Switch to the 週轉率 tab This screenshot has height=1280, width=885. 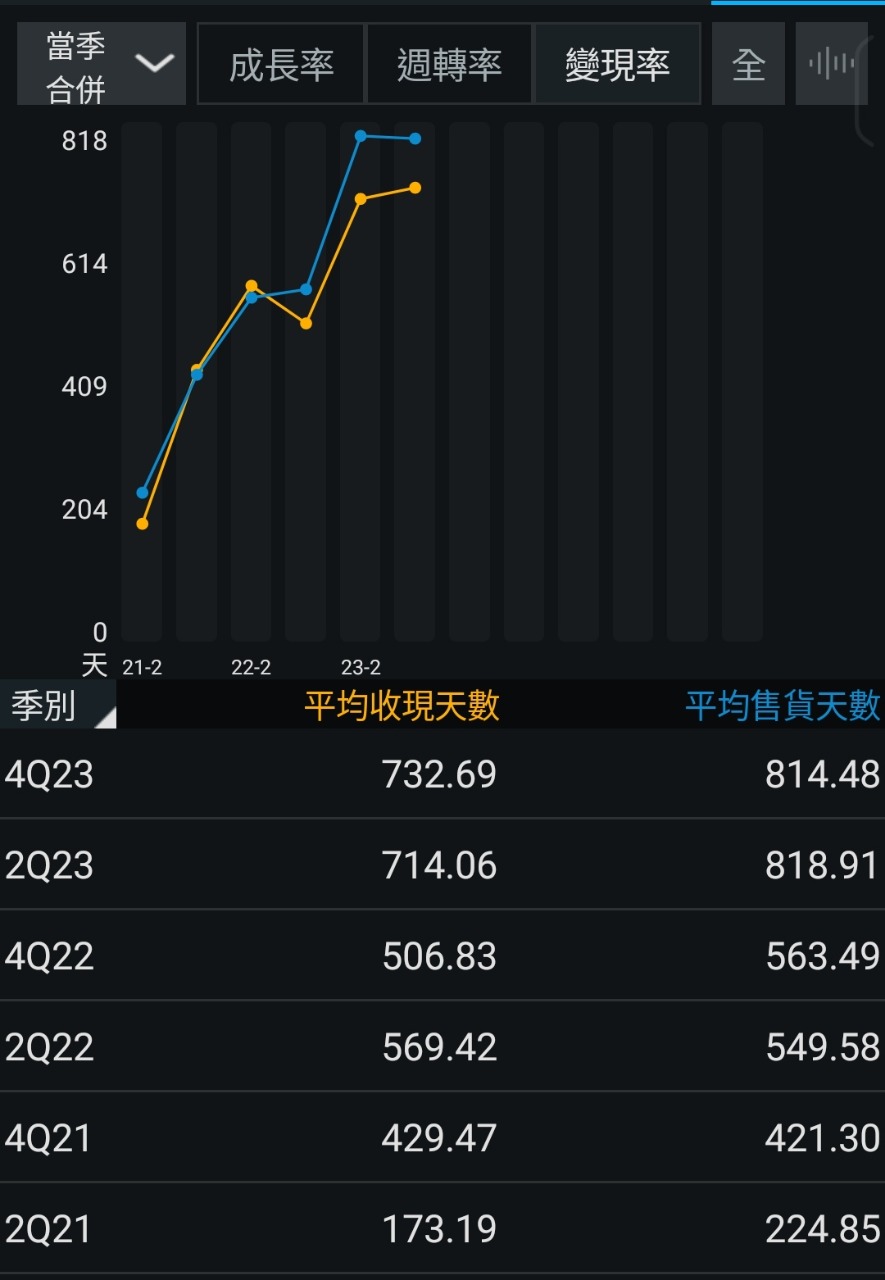449,65
